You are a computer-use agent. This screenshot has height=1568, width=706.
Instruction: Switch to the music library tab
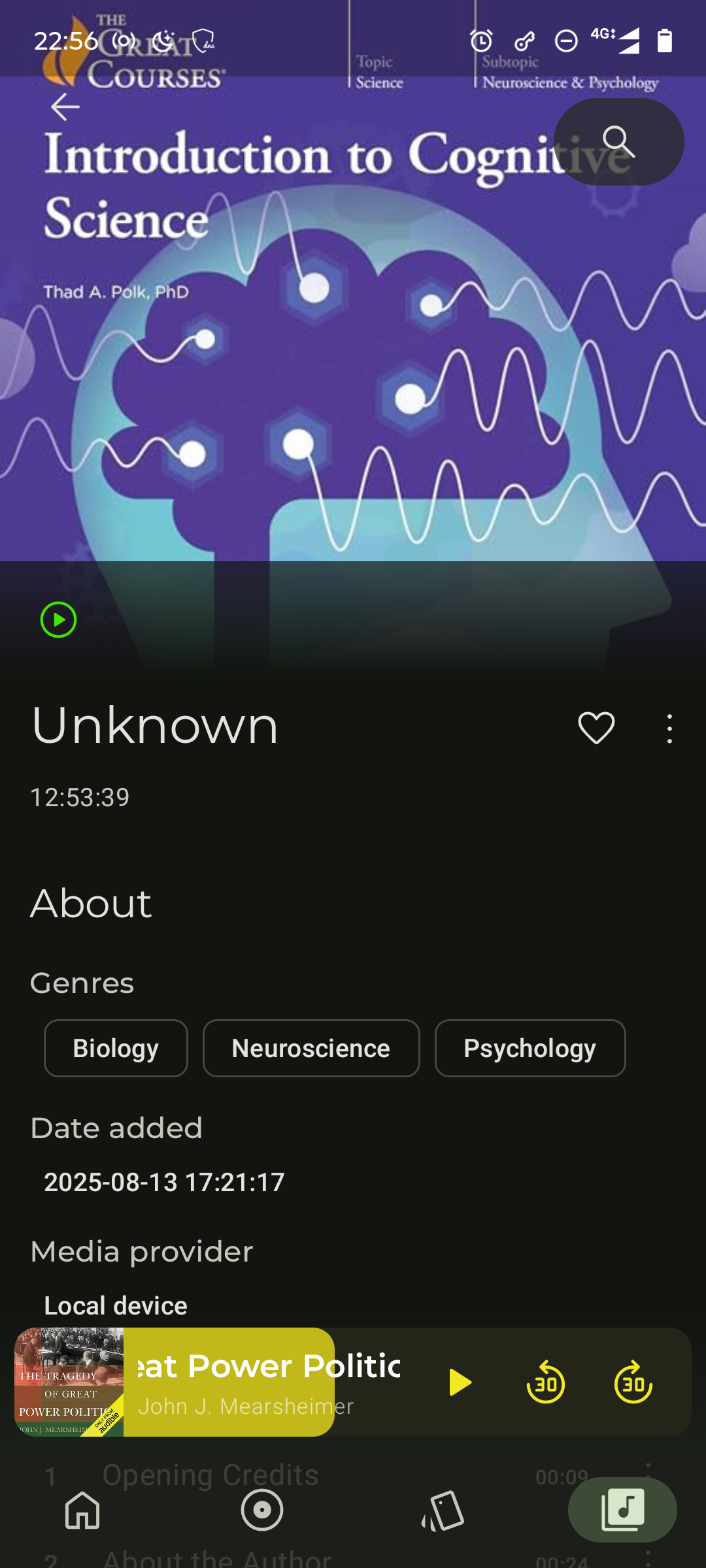click(x=622, y=1510)
